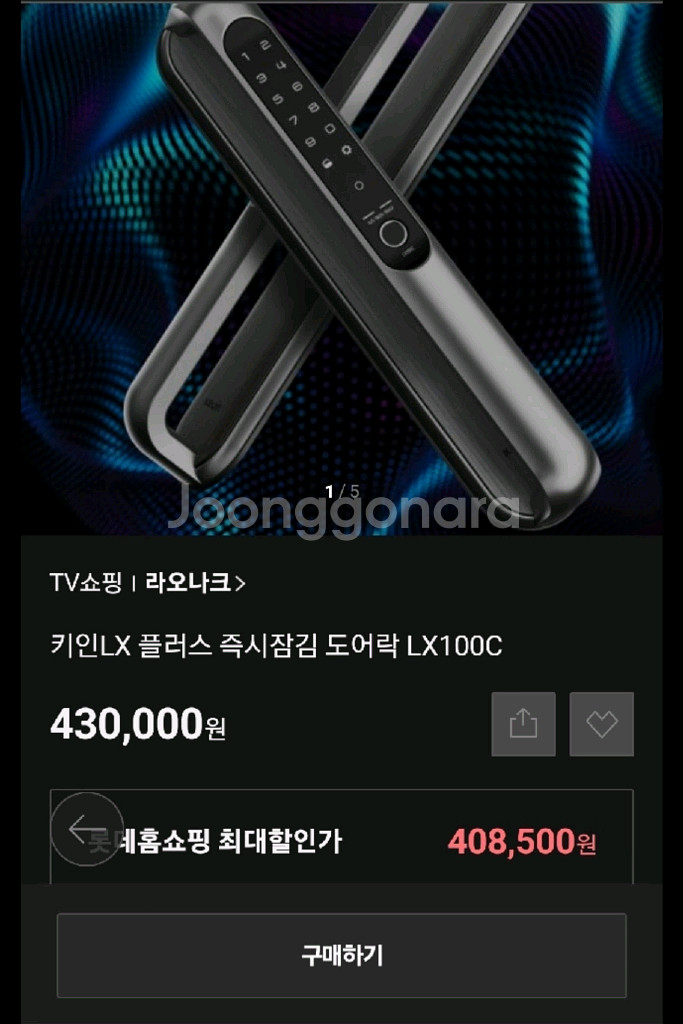This screenshot has width=683, height=1024.
Task: Go back using the round arrow button
Action: click(x=87, y=828)
